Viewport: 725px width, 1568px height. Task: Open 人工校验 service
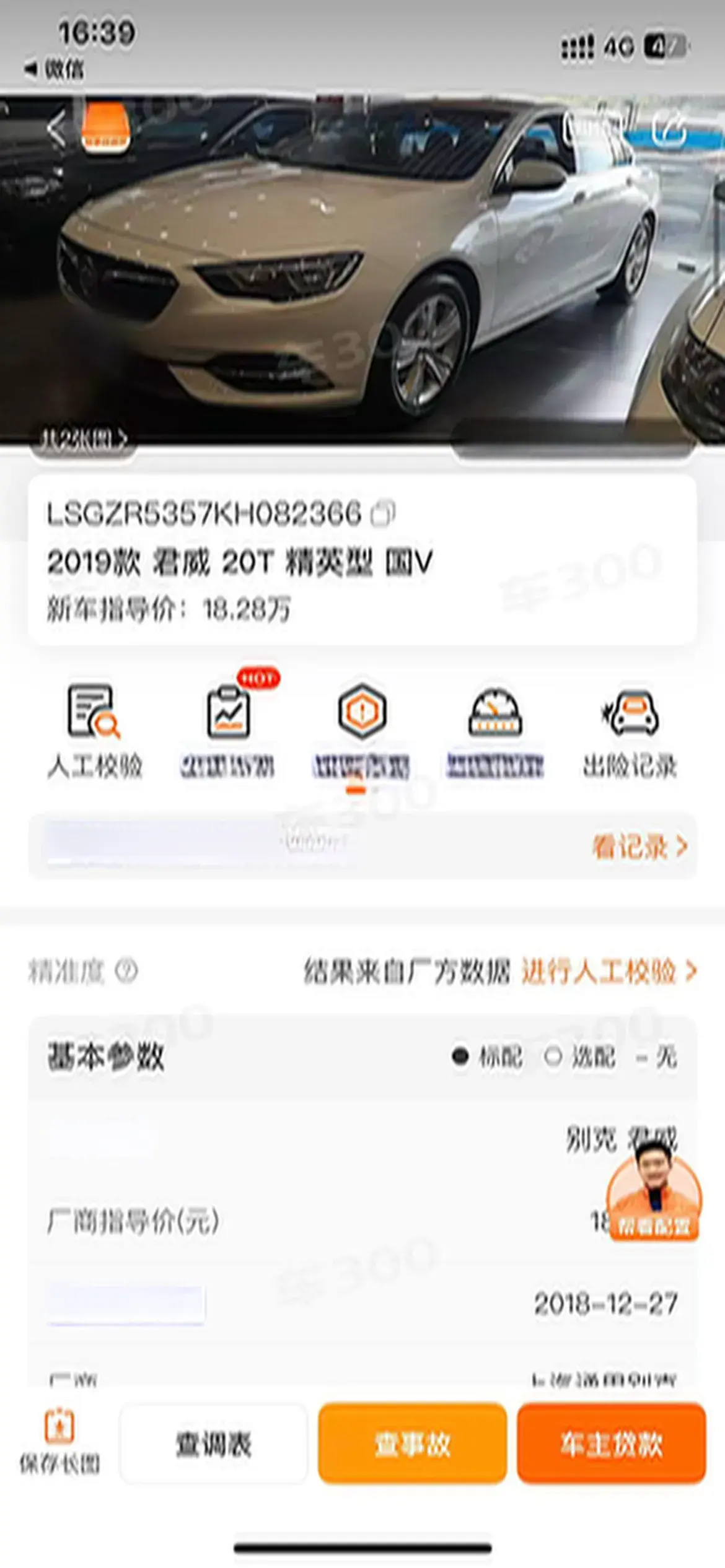pos(94,731)
